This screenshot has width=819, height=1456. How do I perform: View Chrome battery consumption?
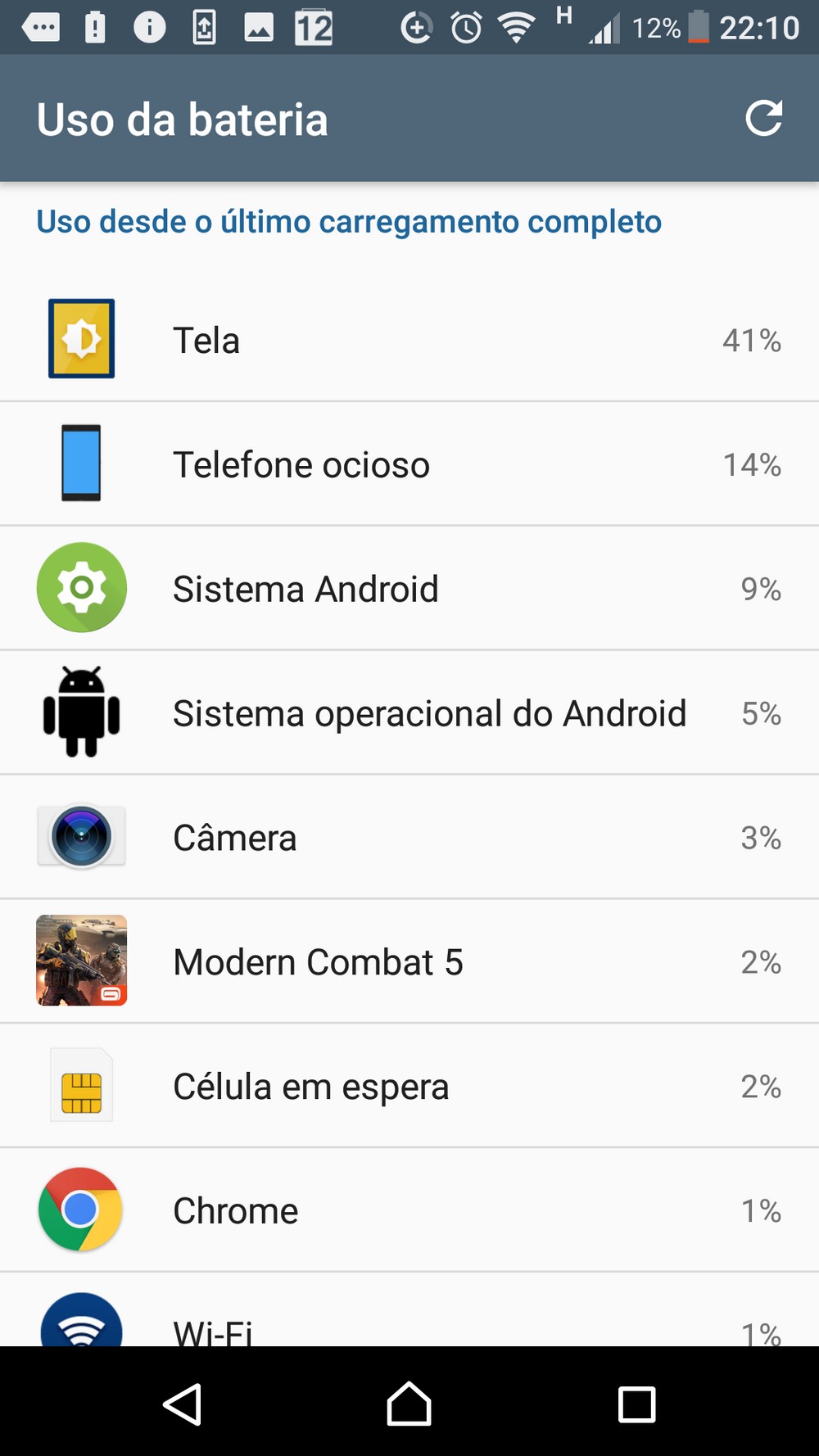coord(409,1211)
